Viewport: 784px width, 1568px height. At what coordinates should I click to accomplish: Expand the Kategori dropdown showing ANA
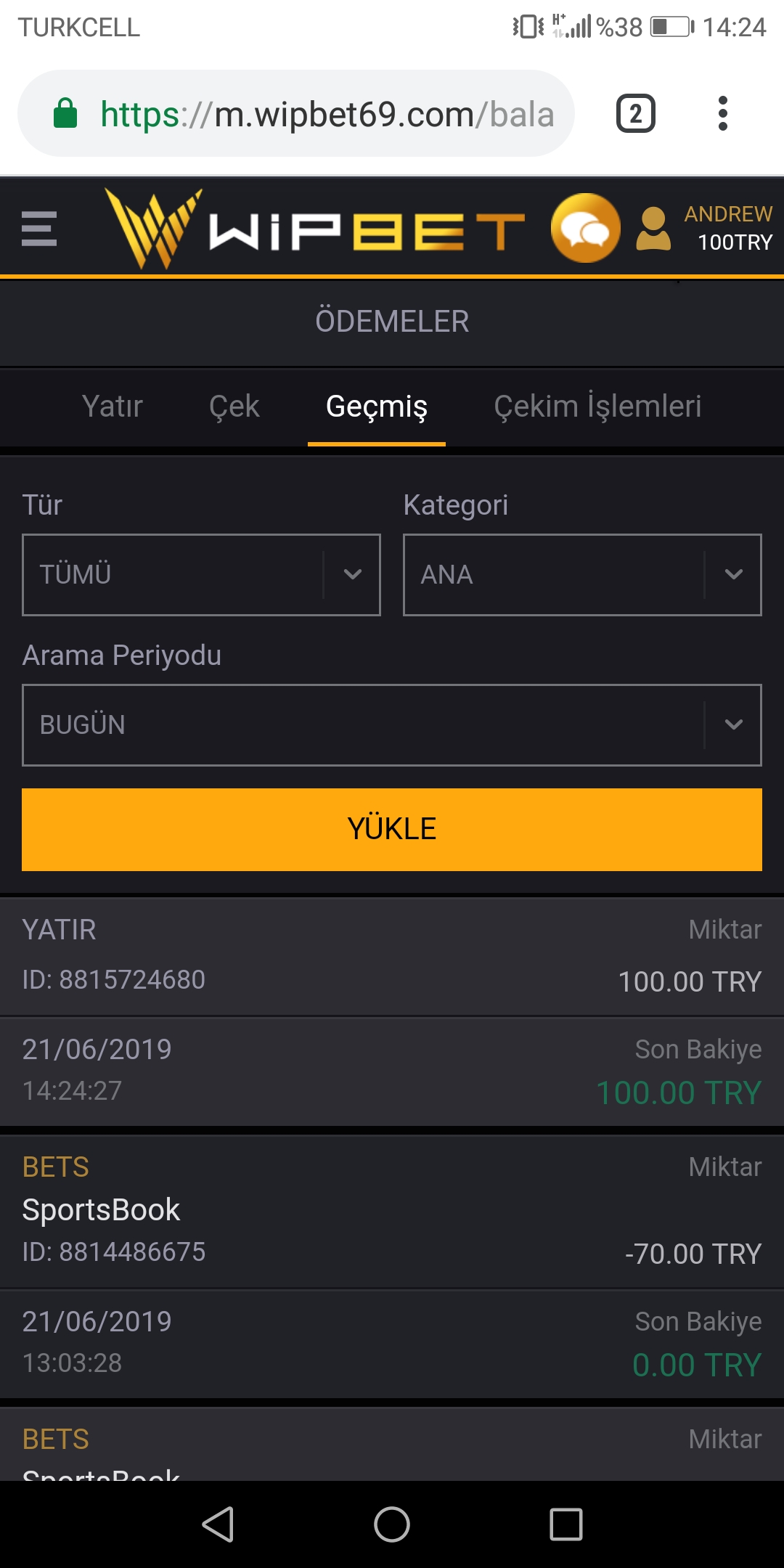(582, 575)
